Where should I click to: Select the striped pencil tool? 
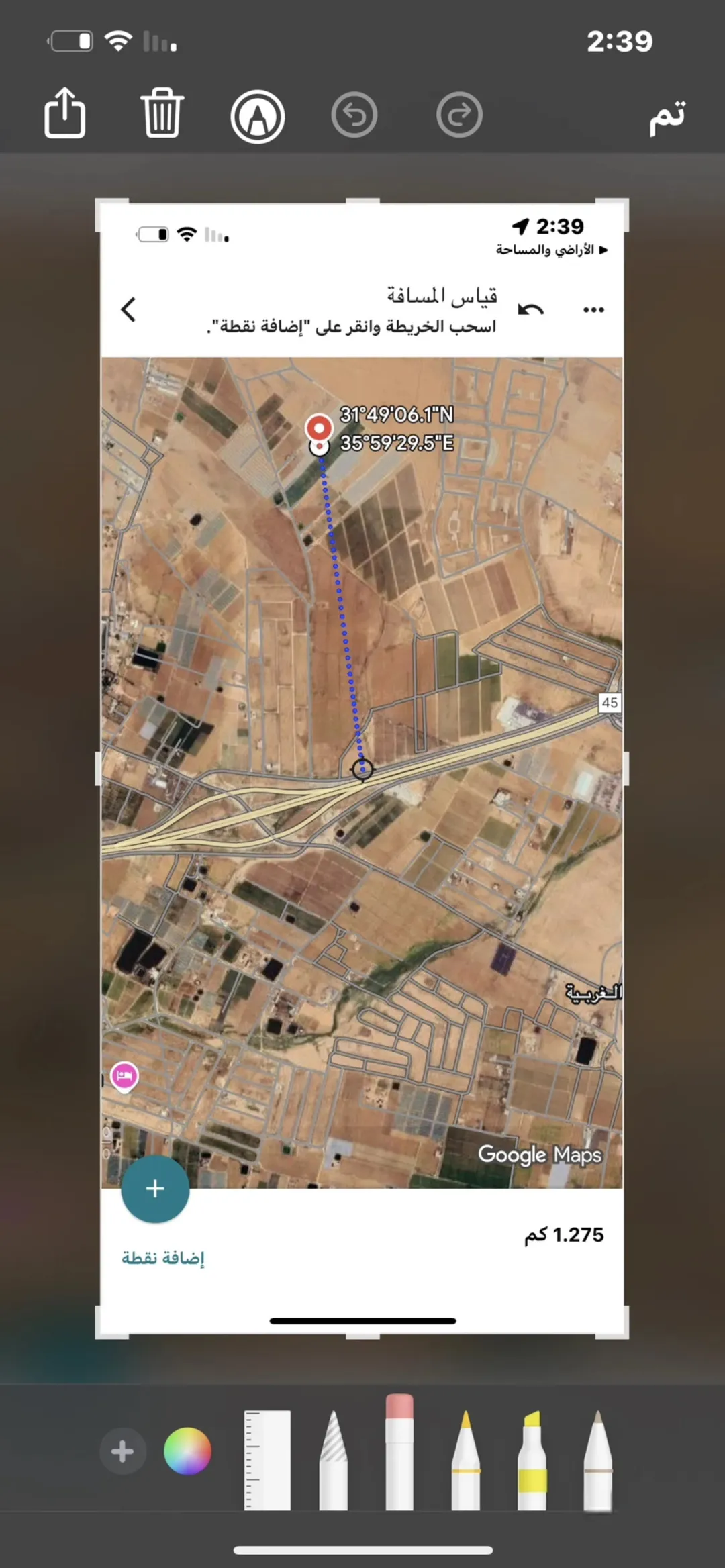[334, 1460]
